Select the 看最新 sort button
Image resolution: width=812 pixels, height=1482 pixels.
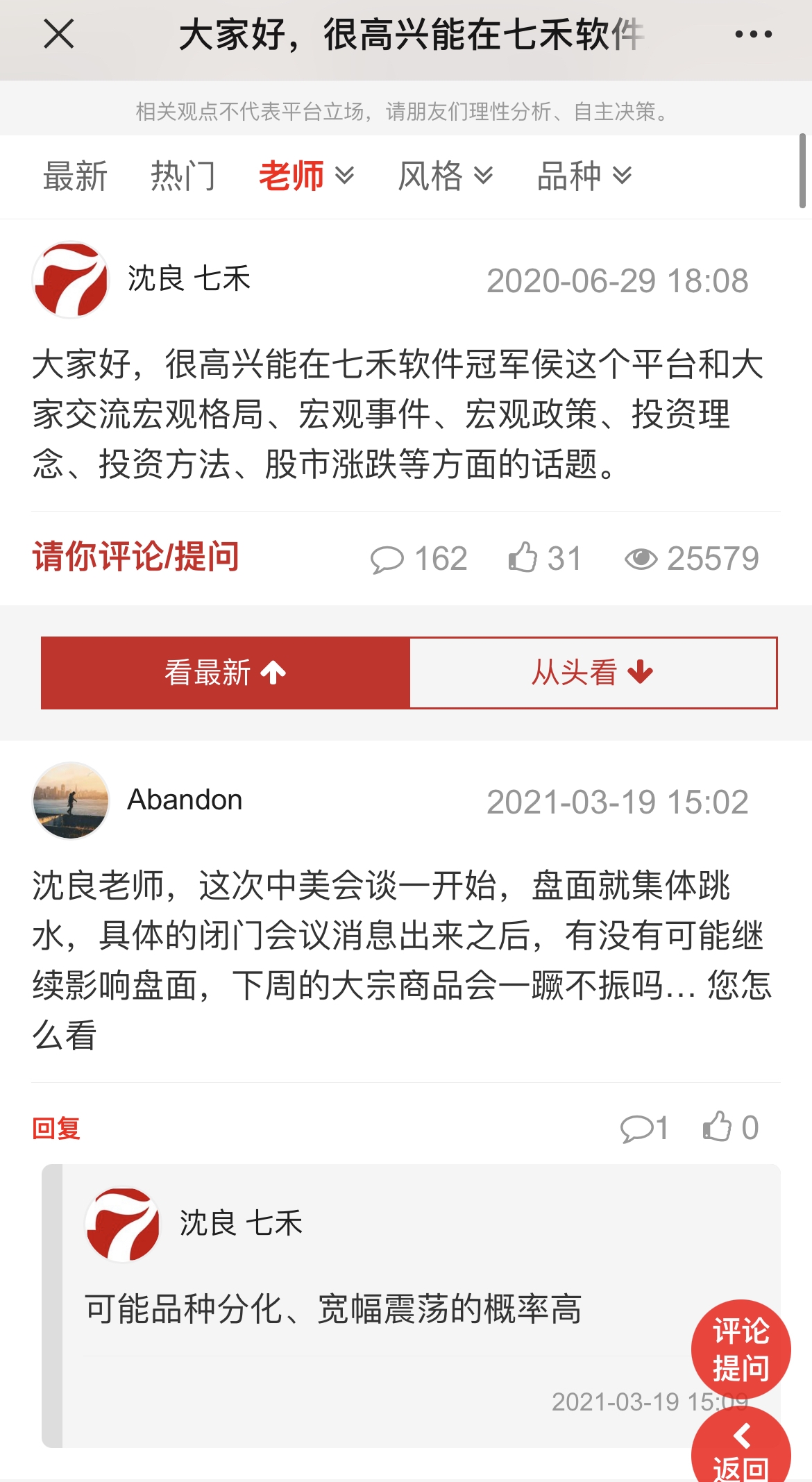(226, 673)
